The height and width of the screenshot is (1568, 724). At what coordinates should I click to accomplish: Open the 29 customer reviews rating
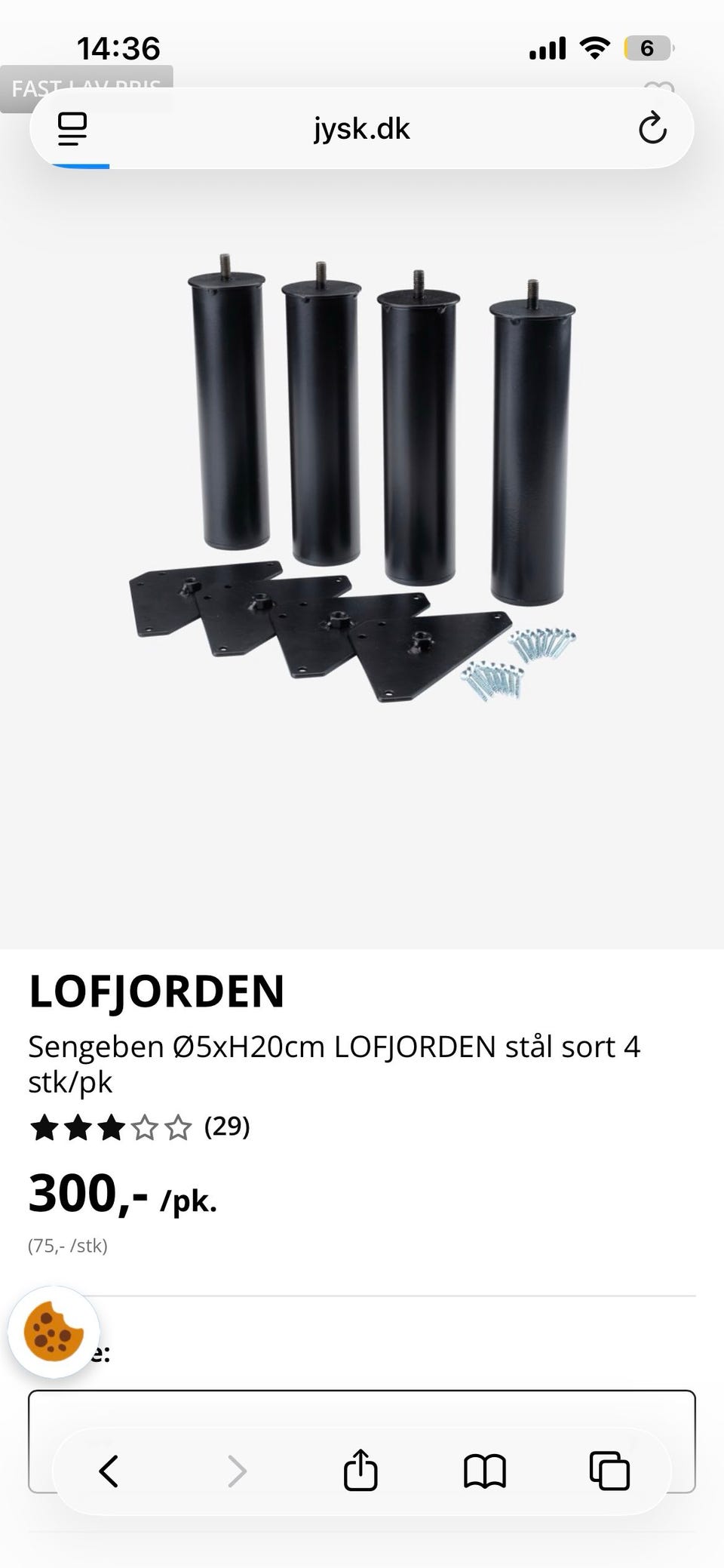[140, 1127]
